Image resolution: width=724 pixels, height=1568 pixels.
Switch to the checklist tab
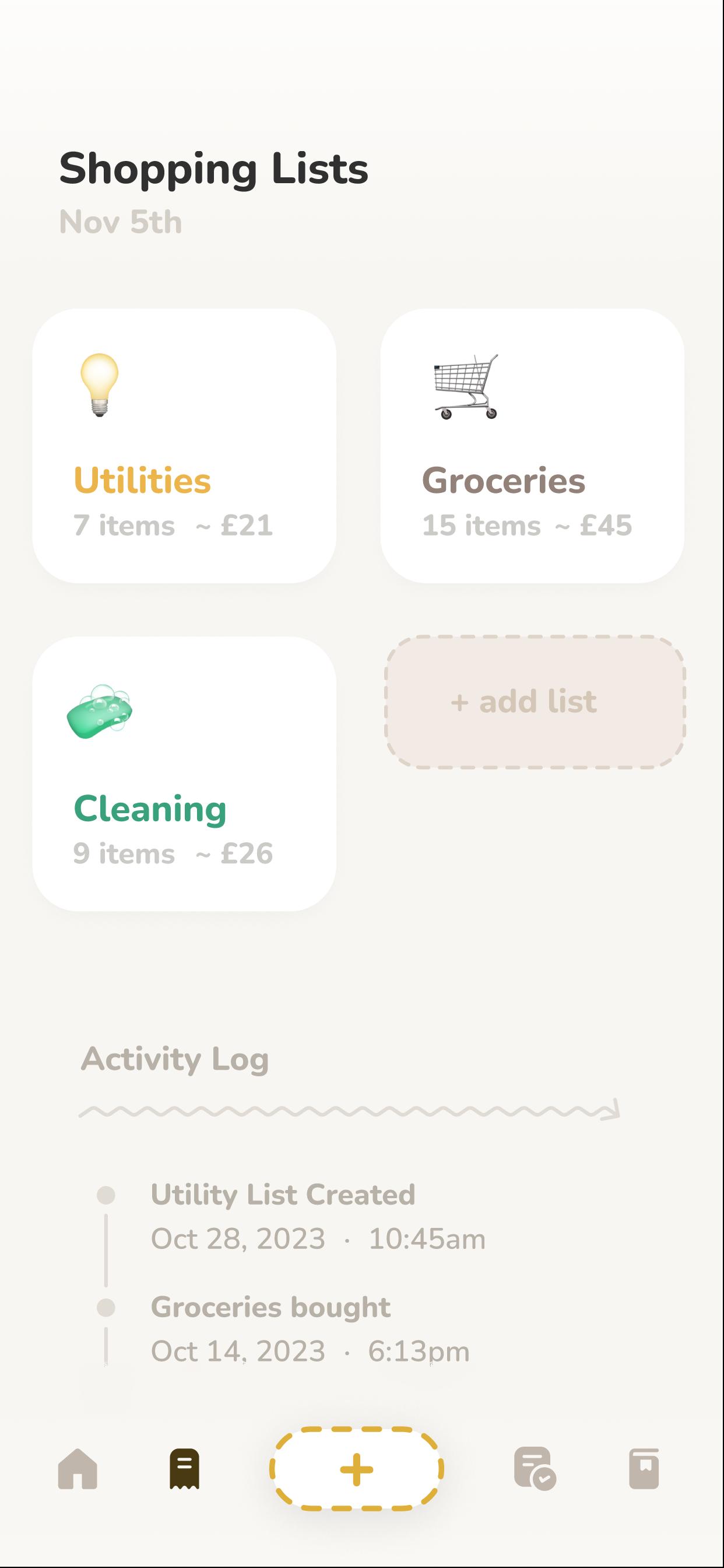point(534,1468)
